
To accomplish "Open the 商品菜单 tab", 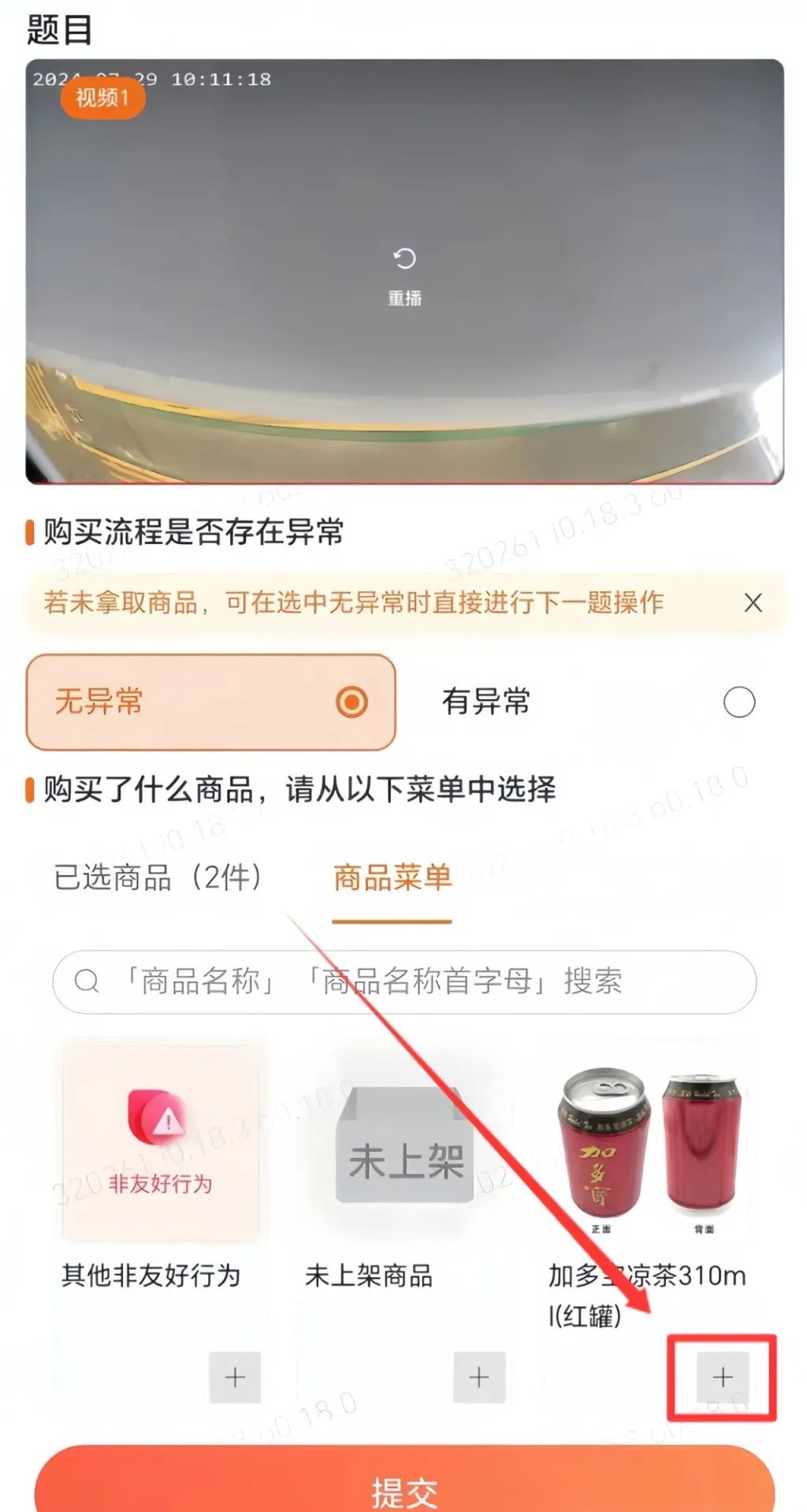I will (x=392, y=877).
